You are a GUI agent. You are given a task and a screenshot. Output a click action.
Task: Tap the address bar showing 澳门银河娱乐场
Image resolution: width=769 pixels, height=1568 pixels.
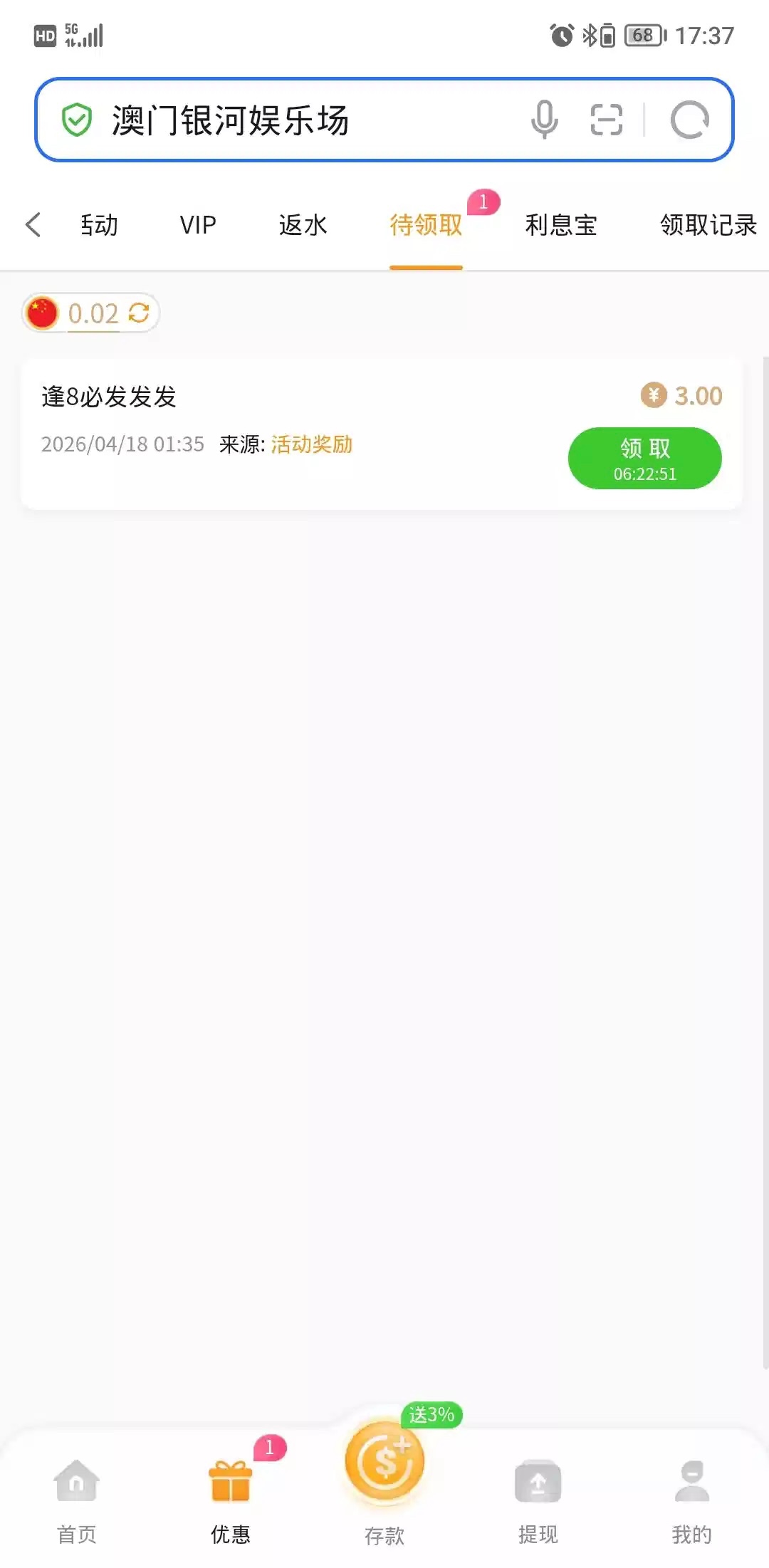(285, 120)
